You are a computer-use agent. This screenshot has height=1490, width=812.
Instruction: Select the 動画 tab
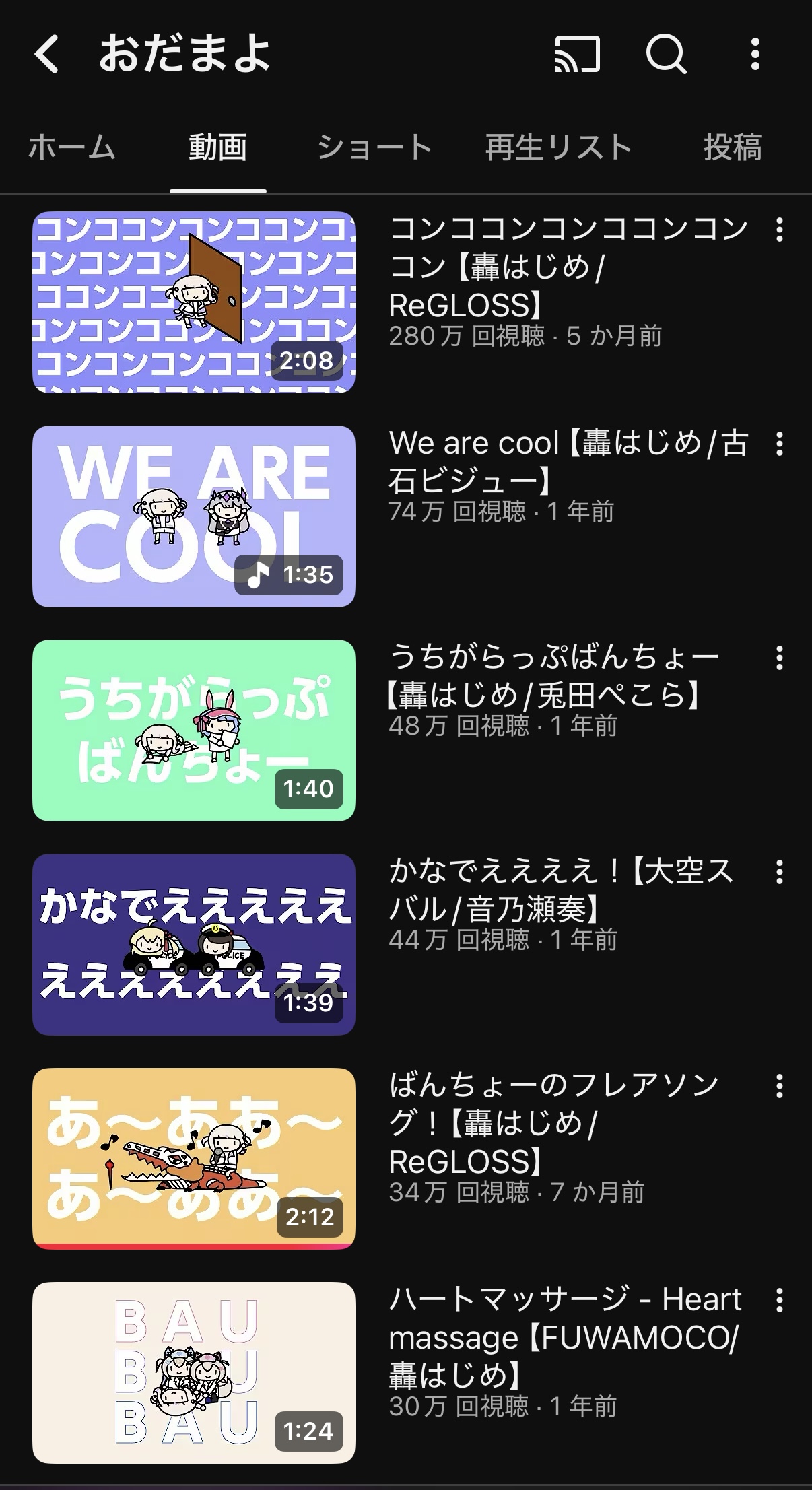(x=217, y=147)
